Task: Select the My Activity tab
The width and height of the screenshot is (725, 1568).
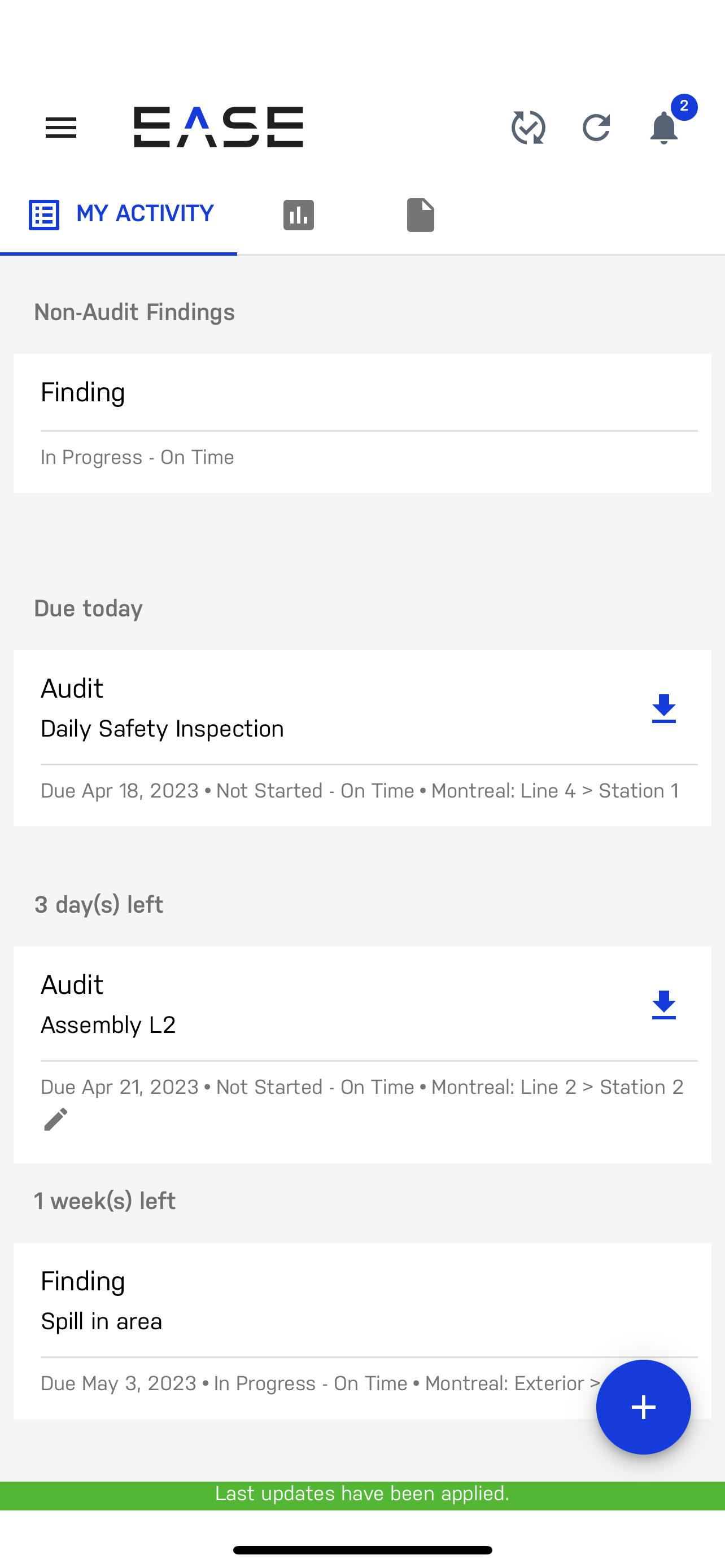Action: (x=119, y=214)
